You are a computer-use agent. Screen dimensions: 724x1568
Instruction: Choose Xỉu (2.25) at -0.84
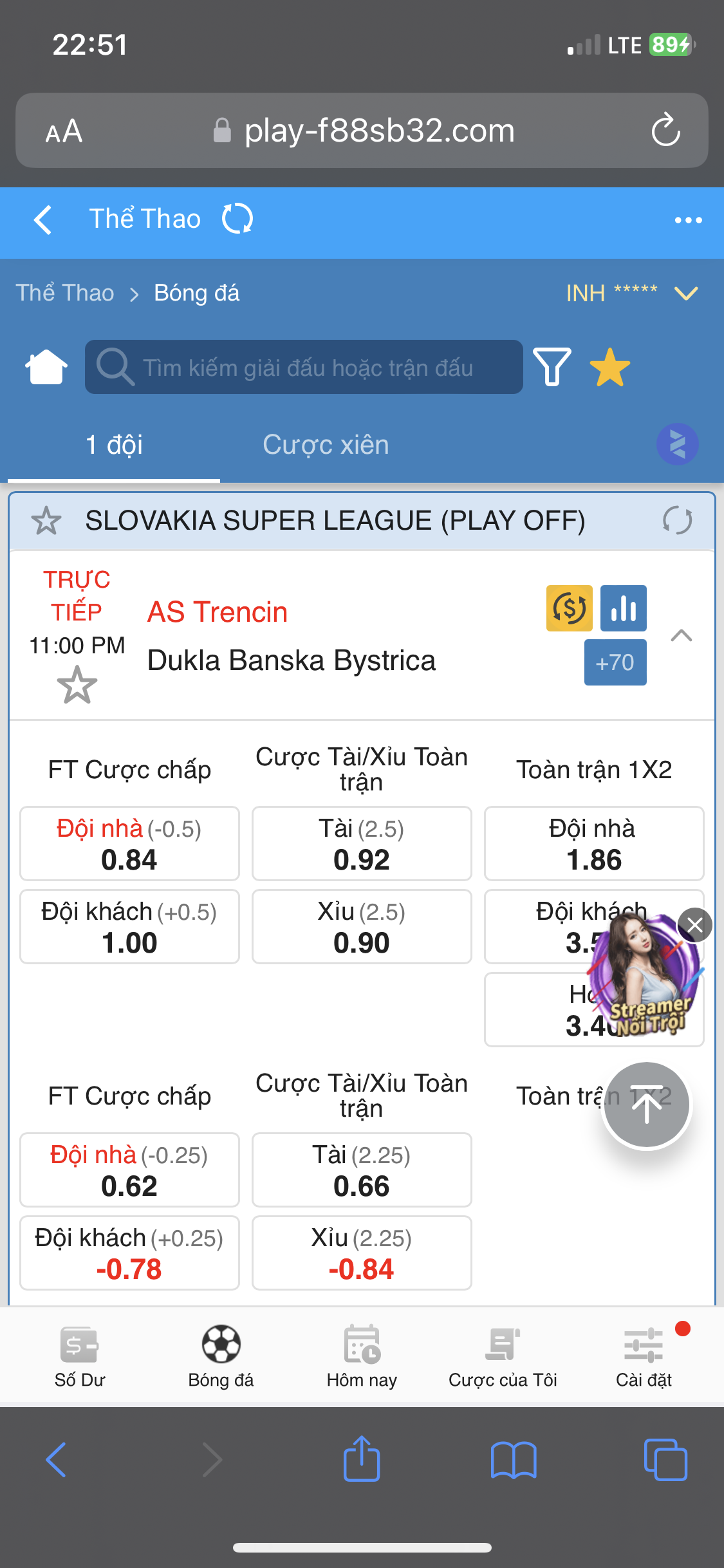362,1253
